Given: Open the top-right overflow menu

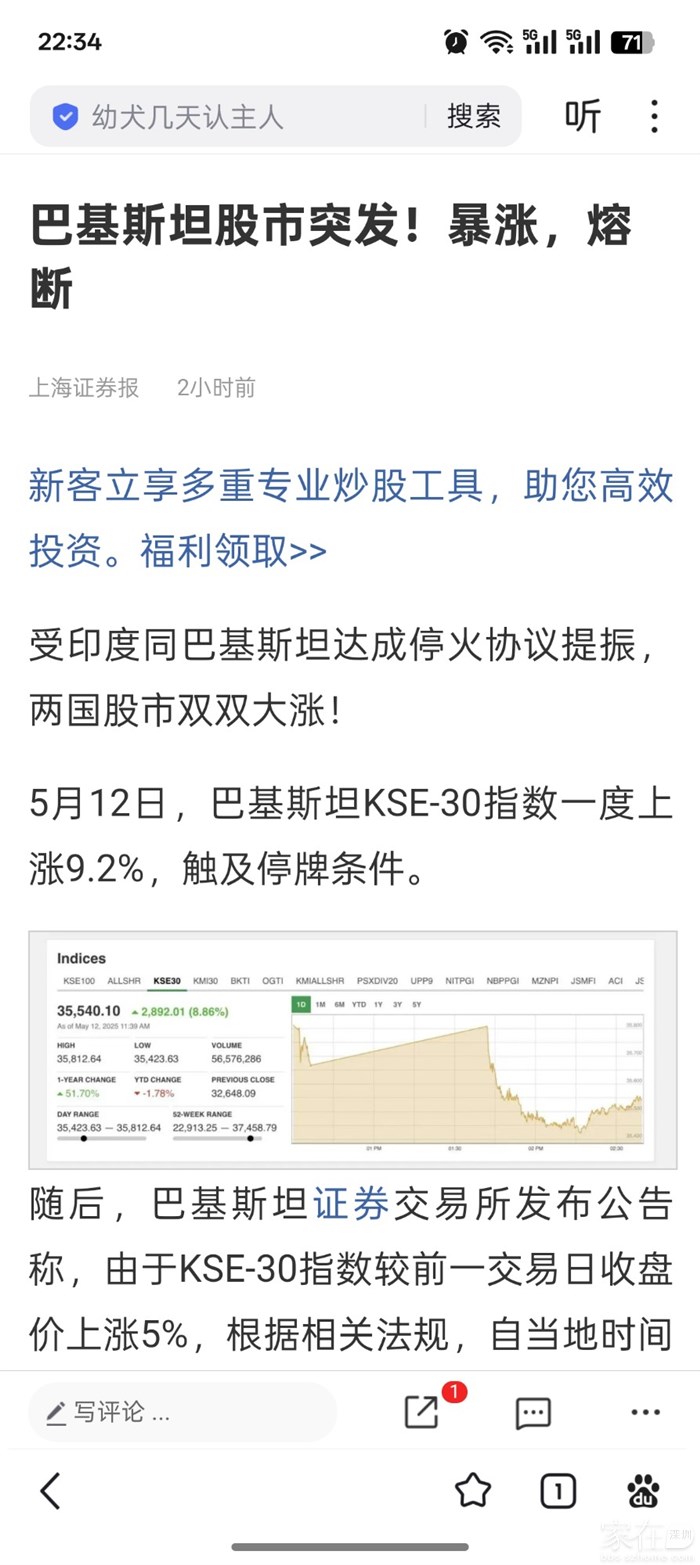Looking at the screenshot, I should pyautogui.click(x=654, y=117).
